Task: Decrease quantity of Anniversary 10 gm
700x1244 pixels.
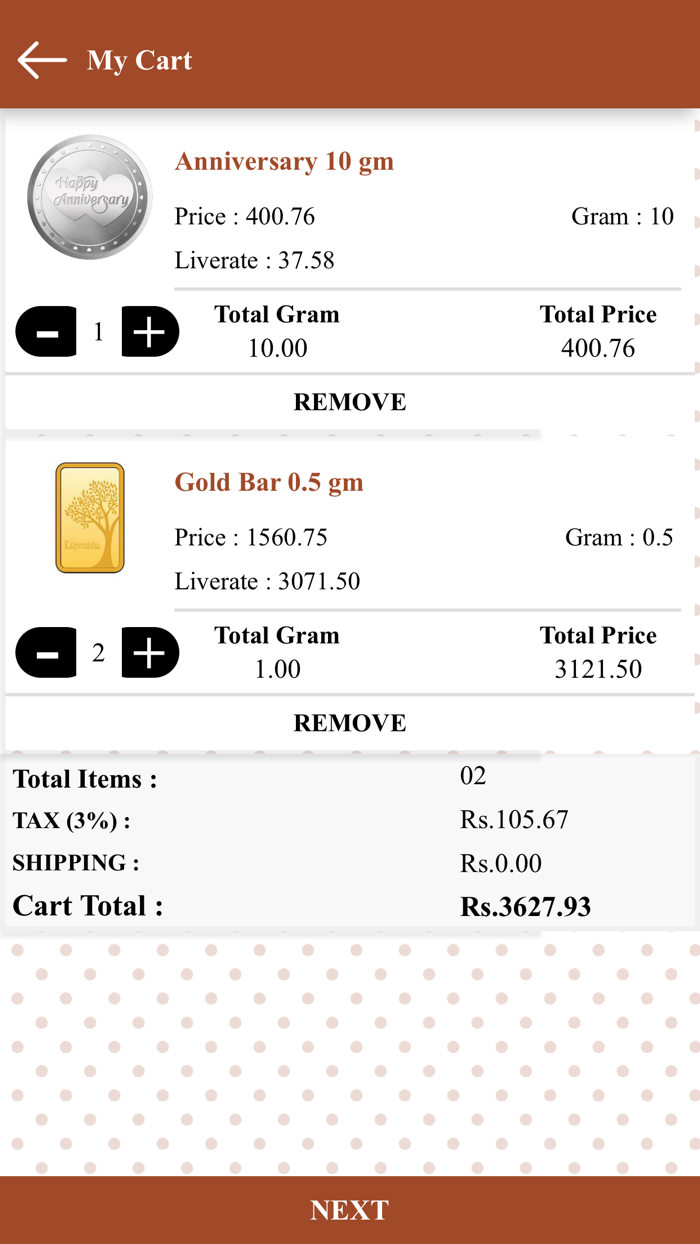Action: [x=46, y=332]
